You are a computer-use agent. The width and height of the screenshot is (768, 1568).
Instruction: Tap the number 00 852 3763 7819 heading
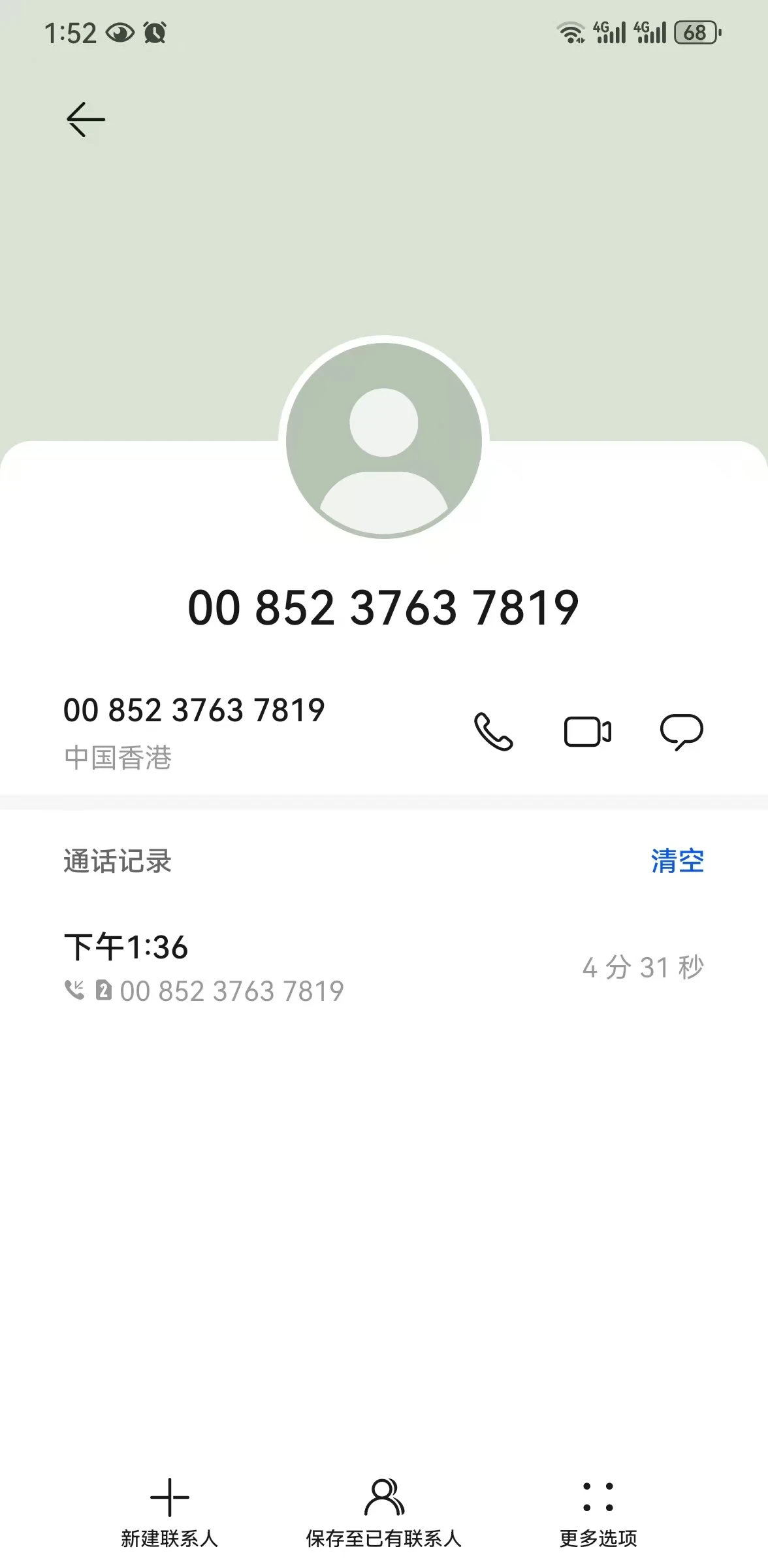[384, 608]
